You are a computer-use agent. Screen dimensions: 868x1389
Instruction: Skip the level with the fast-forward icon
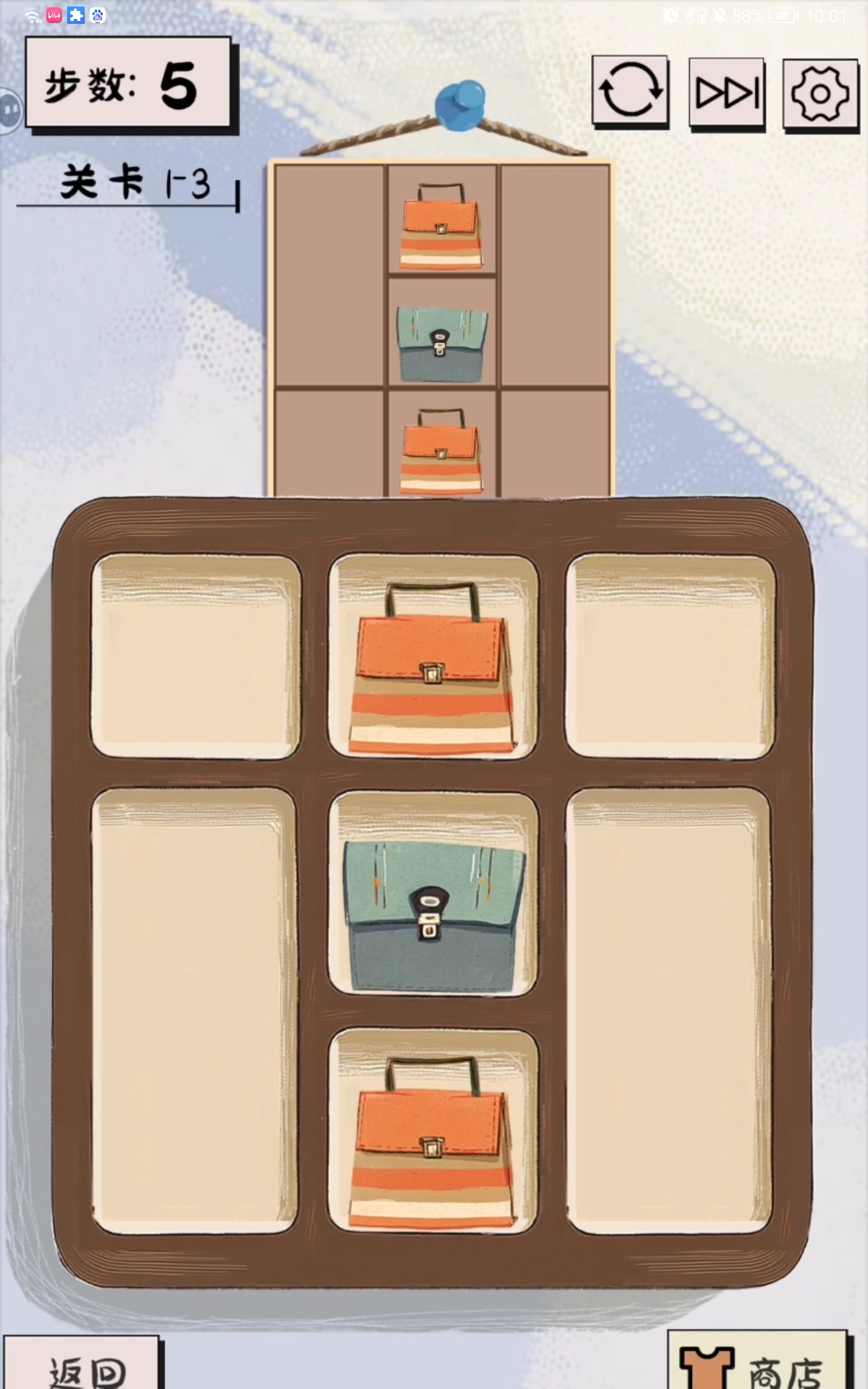click(x=726, y=93)
